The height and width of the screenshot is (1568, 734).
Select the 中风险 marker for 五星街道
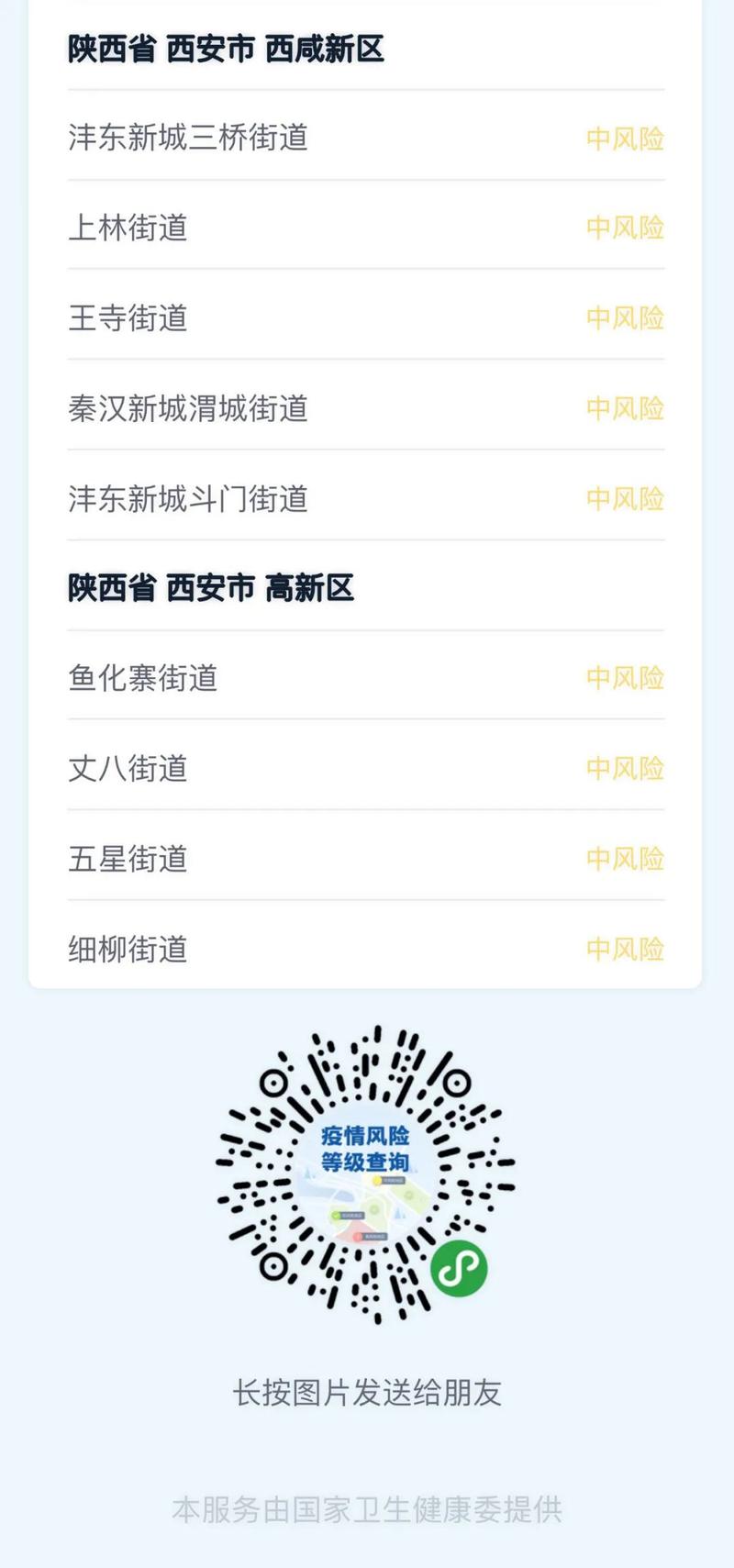625,860
